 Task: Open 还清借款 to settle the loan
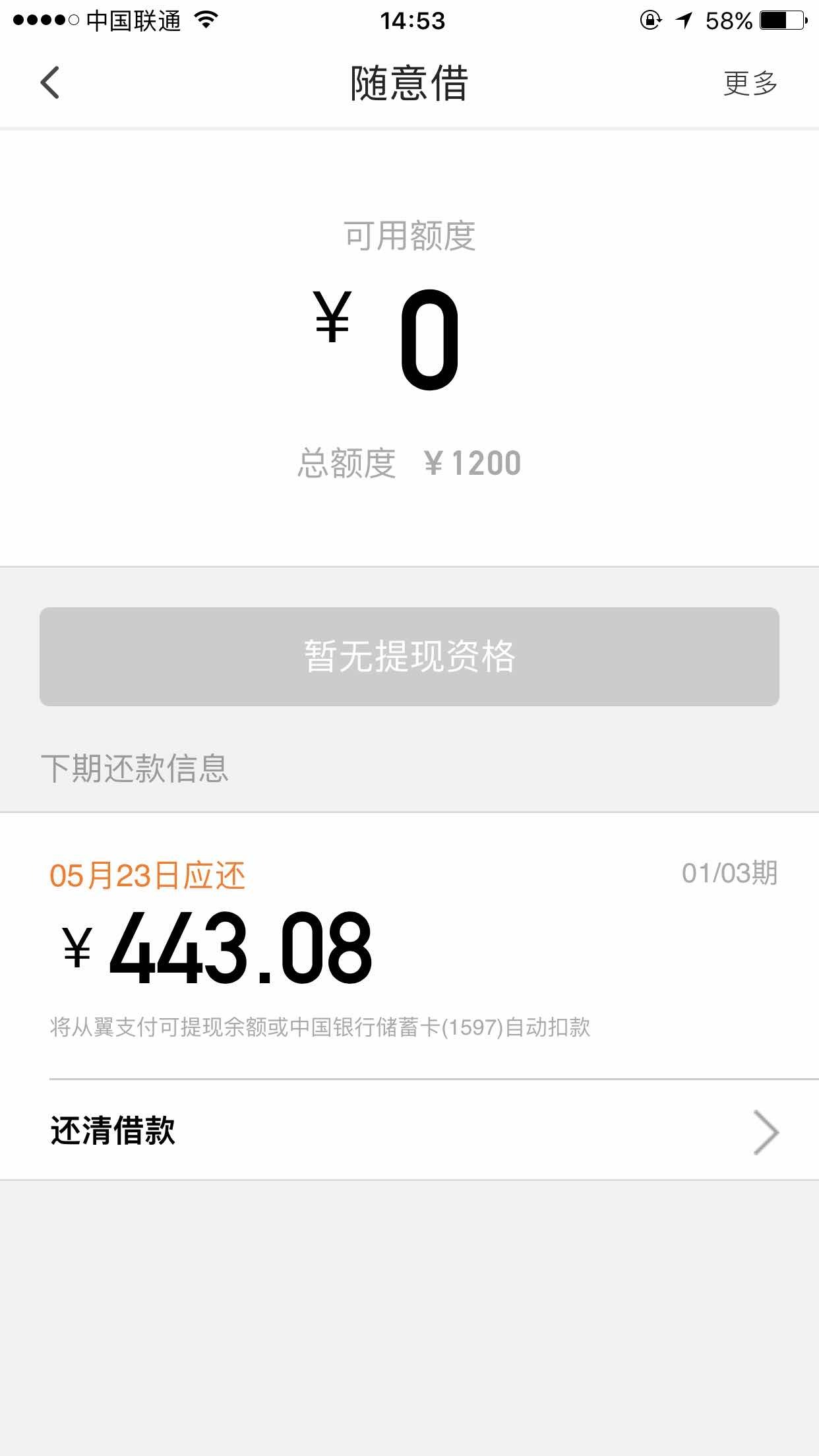[112, 1131]
